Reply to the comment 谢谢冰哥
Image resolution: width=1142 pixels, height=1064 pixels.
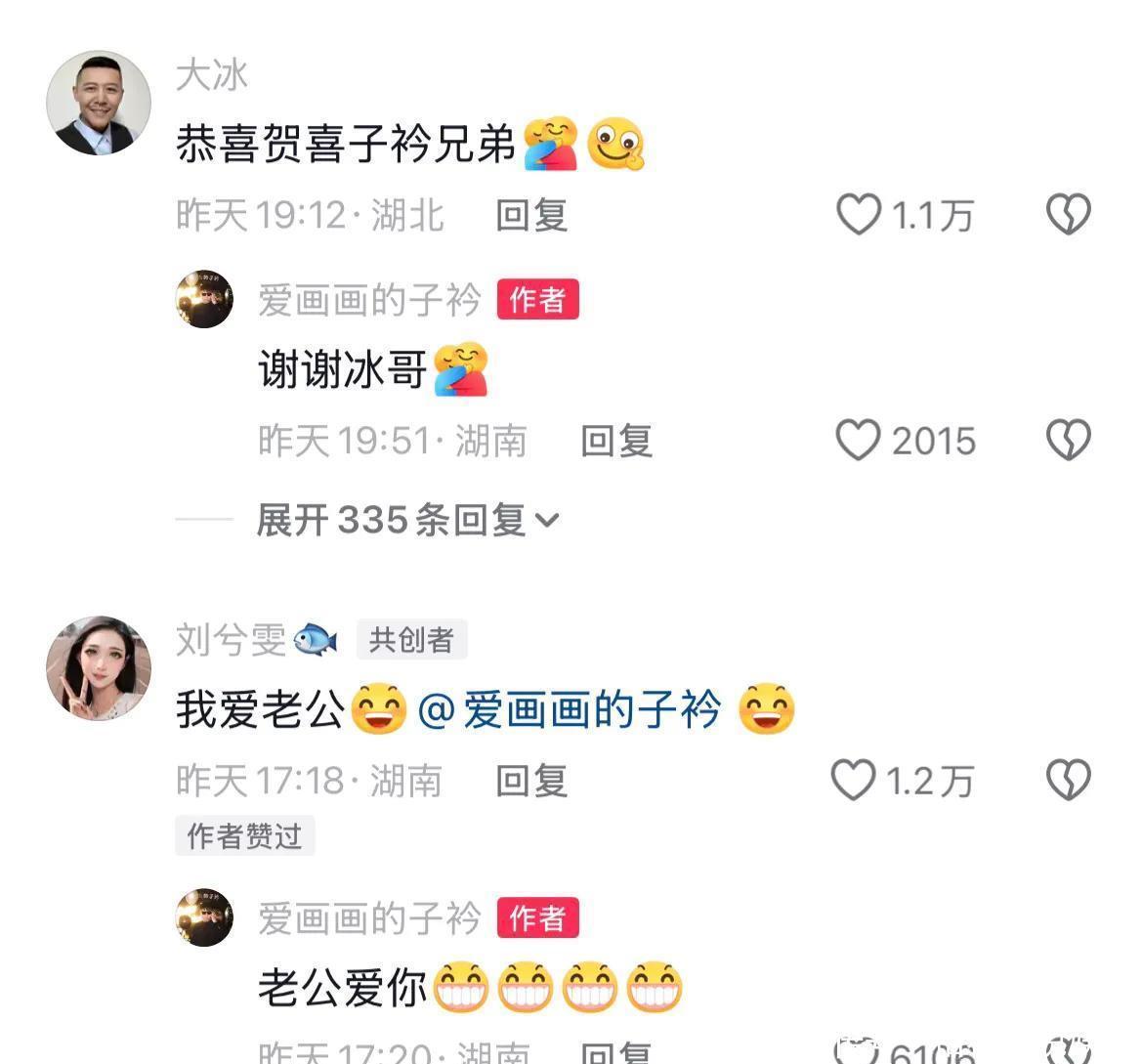click(615, 441)
